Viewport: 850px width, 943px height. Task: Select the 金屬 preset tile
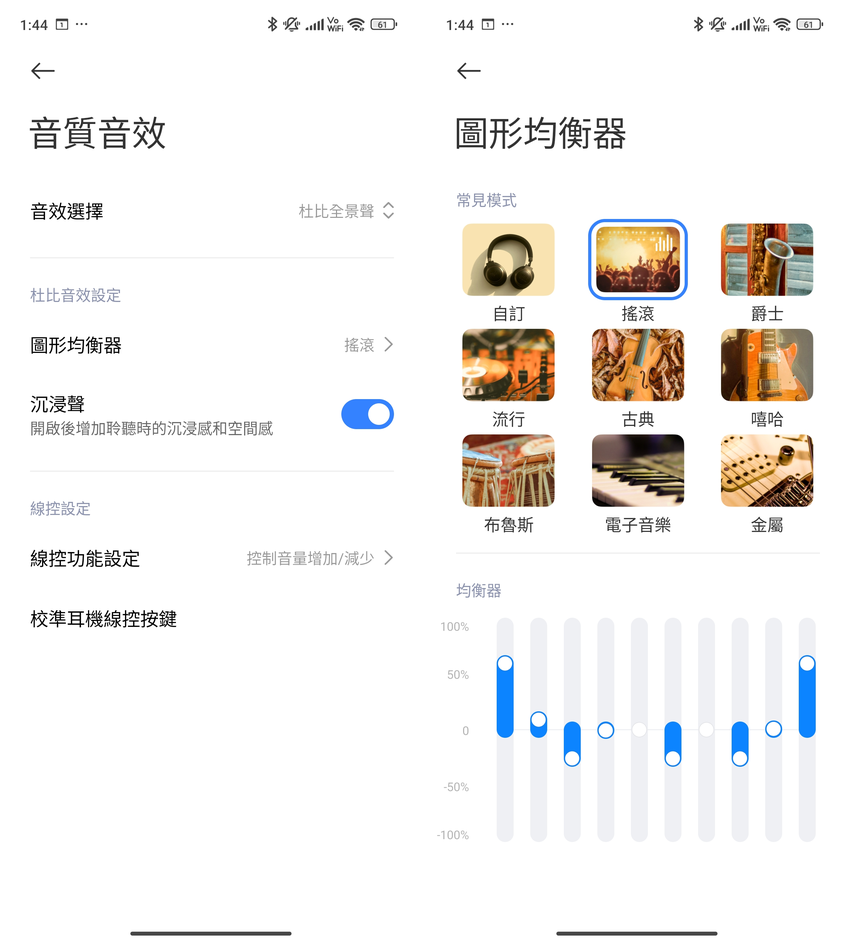tap(767, 471)
